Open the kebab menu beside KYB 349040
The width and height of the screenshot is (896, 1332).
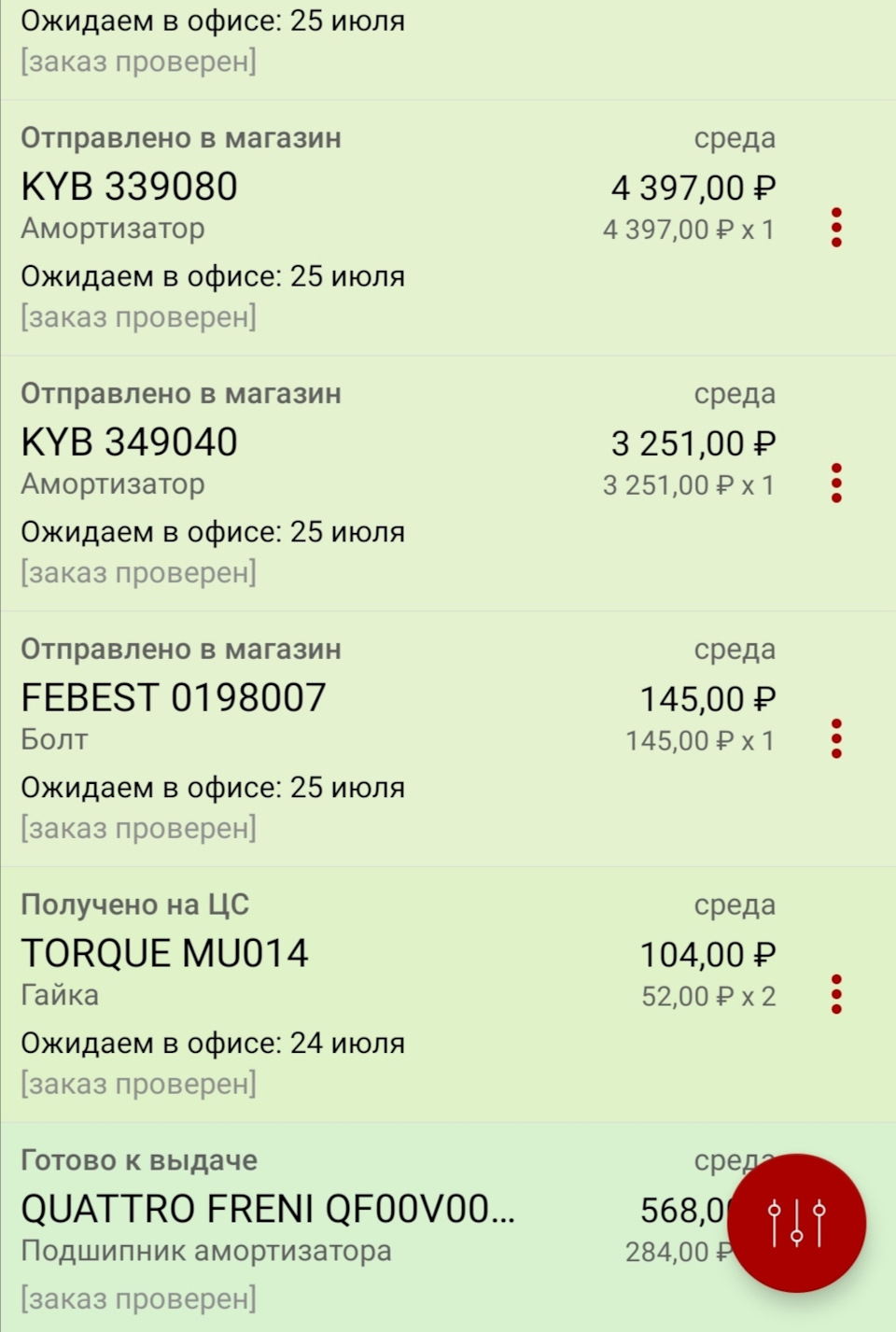pos(835,484)
